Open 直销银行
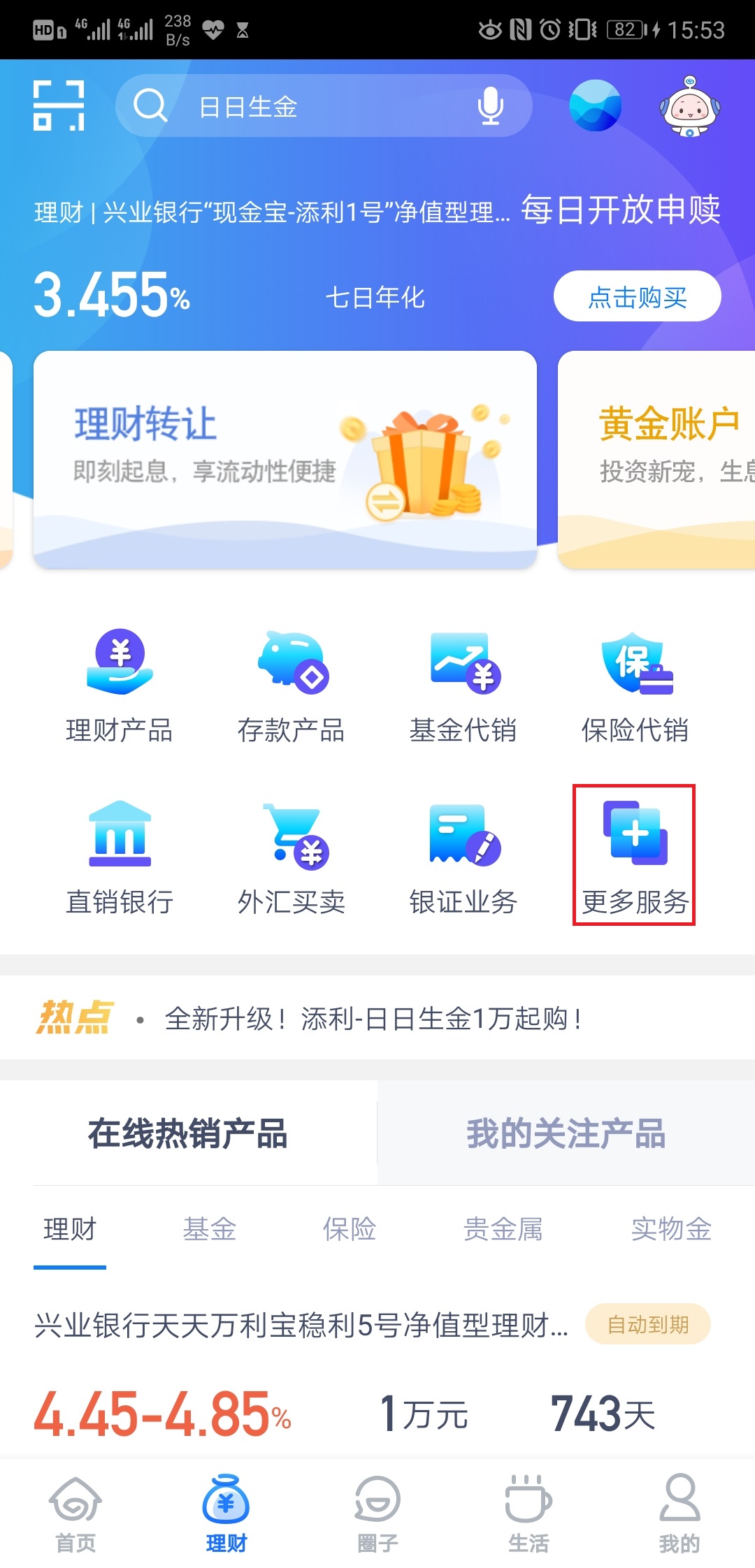Screen dimensions: 755x1568 pyautogui.click(x=120, y=857)
